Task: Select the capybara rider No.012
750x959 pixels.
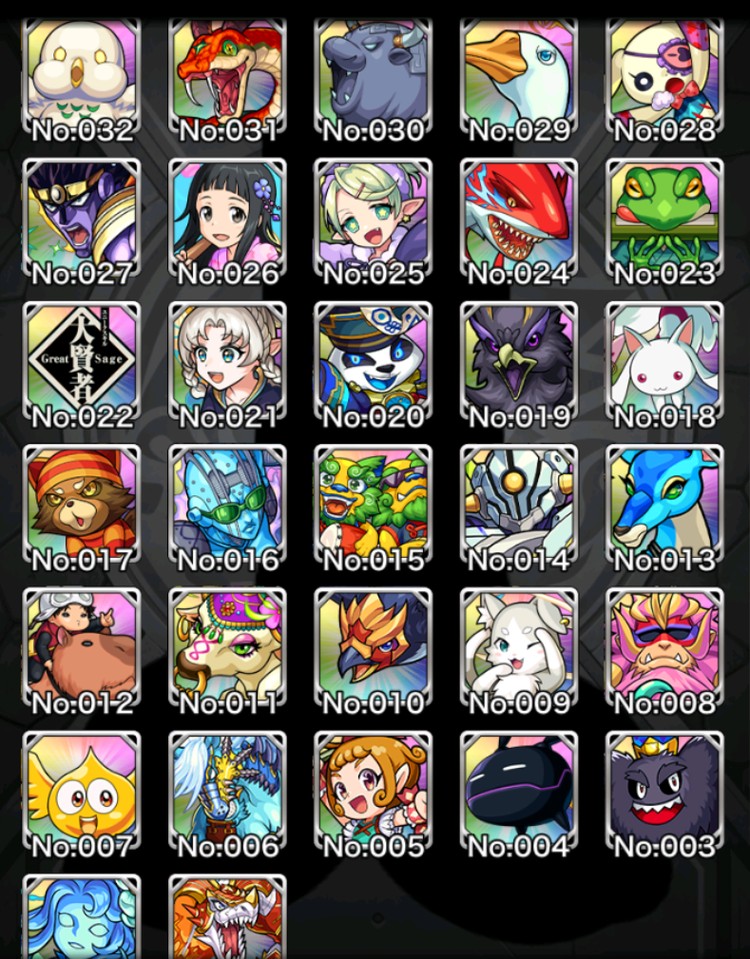Action: [81, 646]
